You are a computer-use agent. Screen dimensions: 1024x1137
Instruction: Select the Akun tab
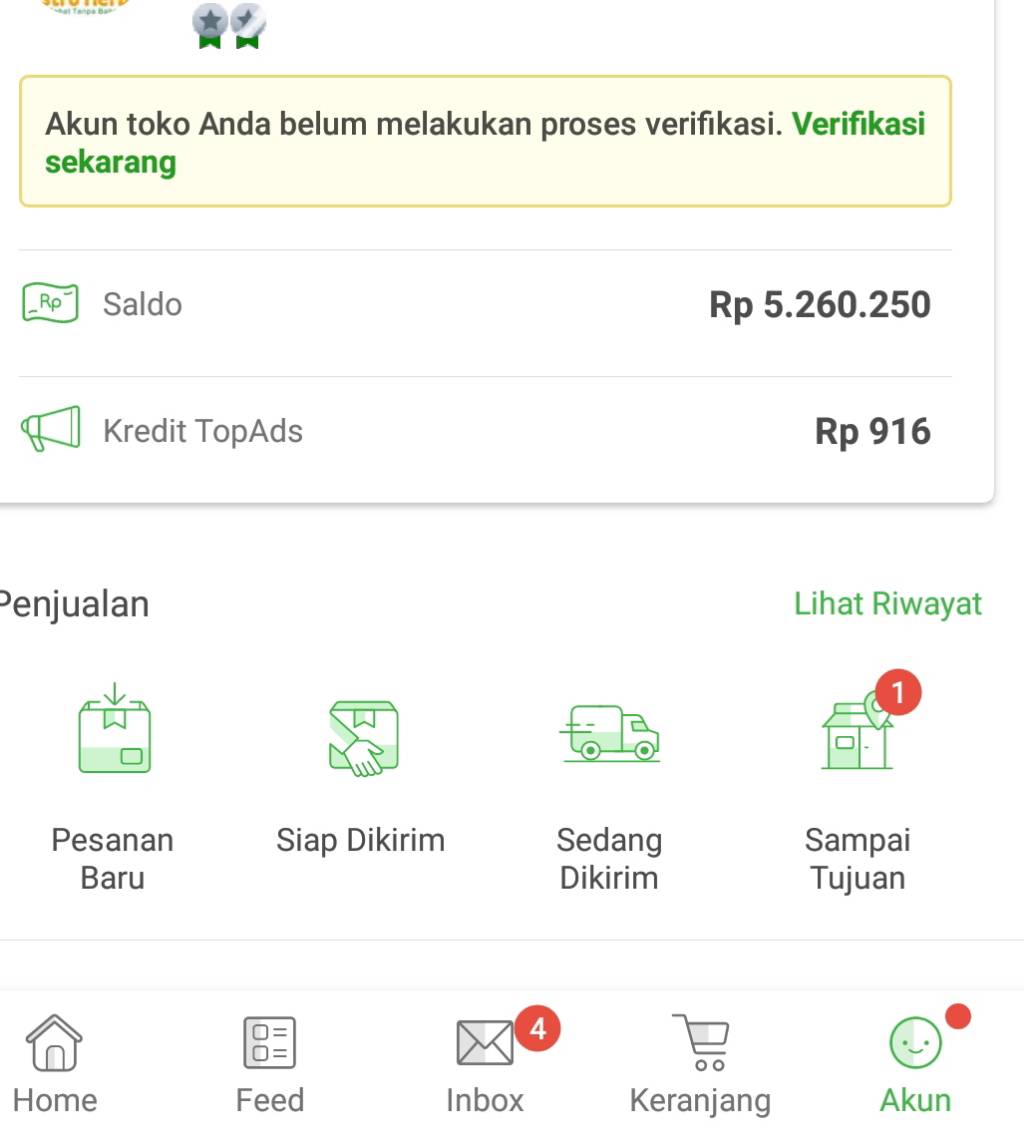[x=915, y=1063]
